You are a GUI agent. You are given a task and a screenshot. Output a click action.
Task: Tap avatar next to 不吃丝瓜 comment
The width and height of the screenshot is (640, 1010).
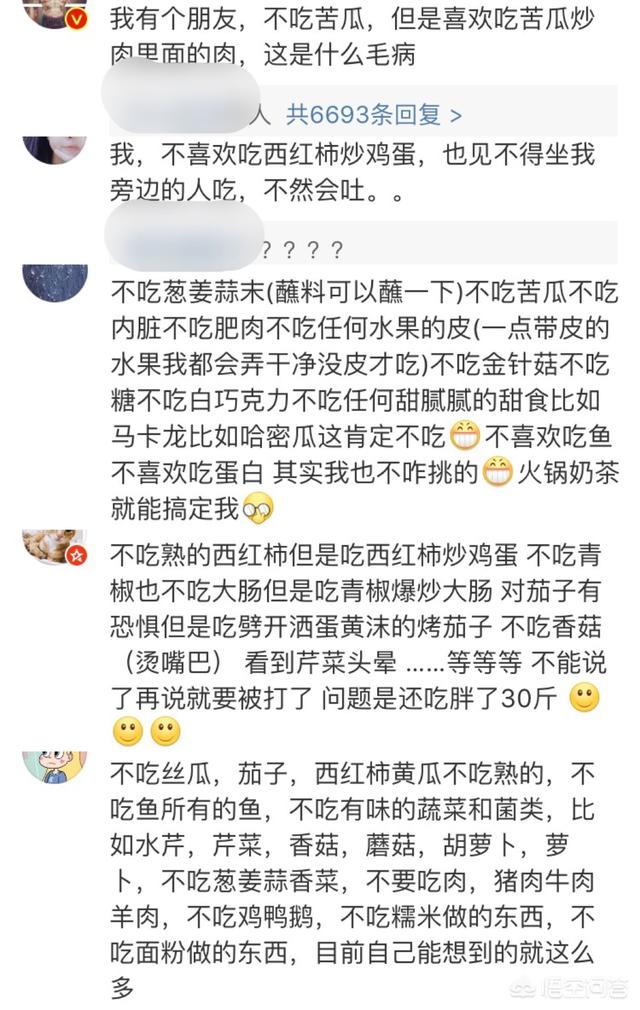pyautogui.click(x=54, y=767)
